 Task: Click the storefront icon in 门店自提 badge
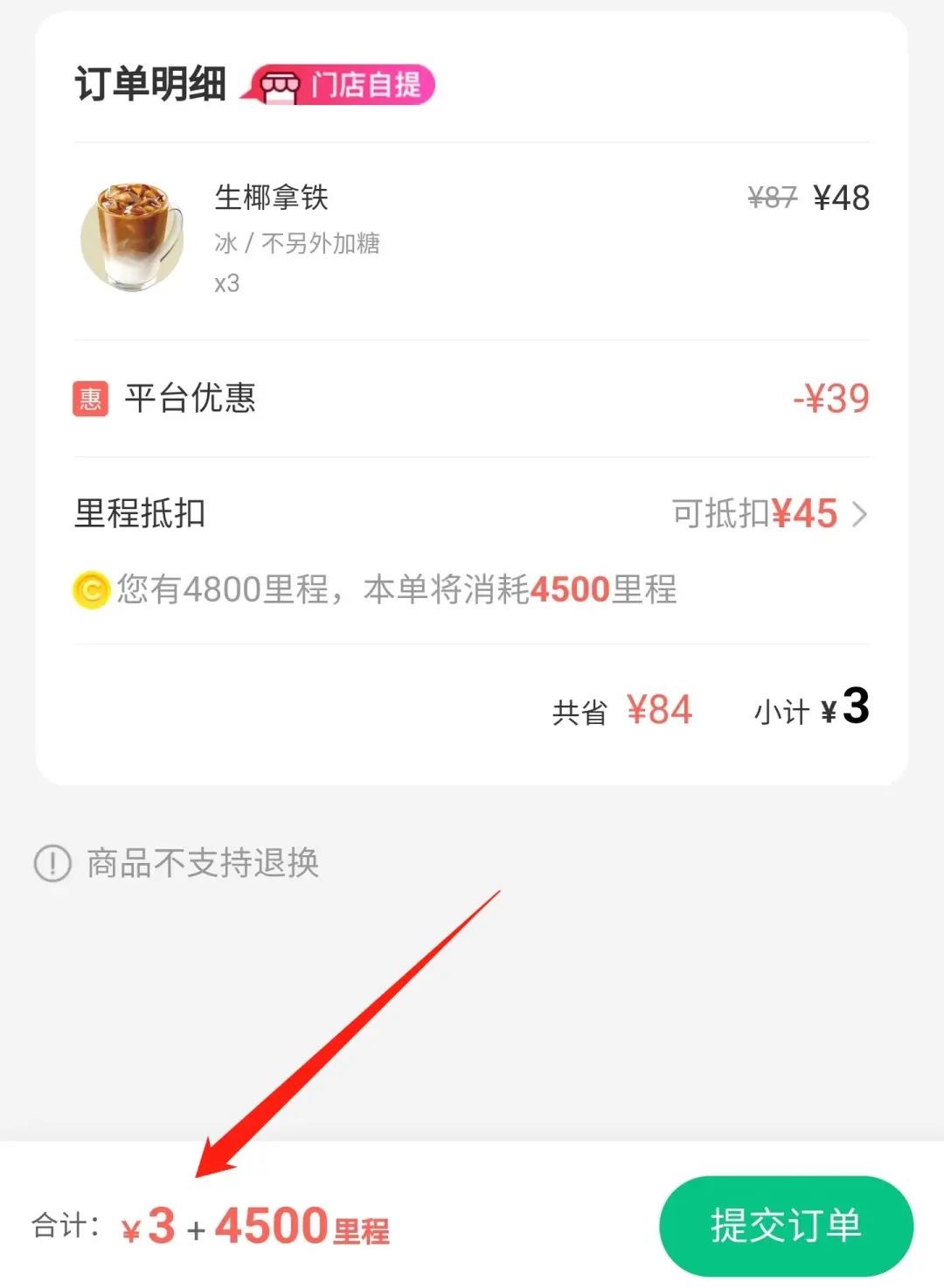point(281,86)
